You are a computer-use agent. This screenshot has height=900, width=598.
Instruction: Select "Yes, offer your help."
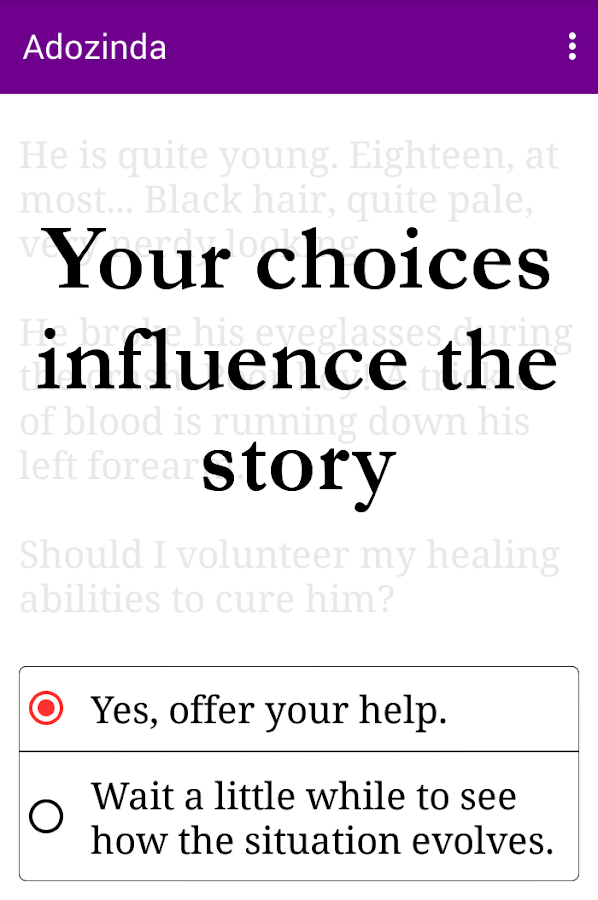[299, 709]
